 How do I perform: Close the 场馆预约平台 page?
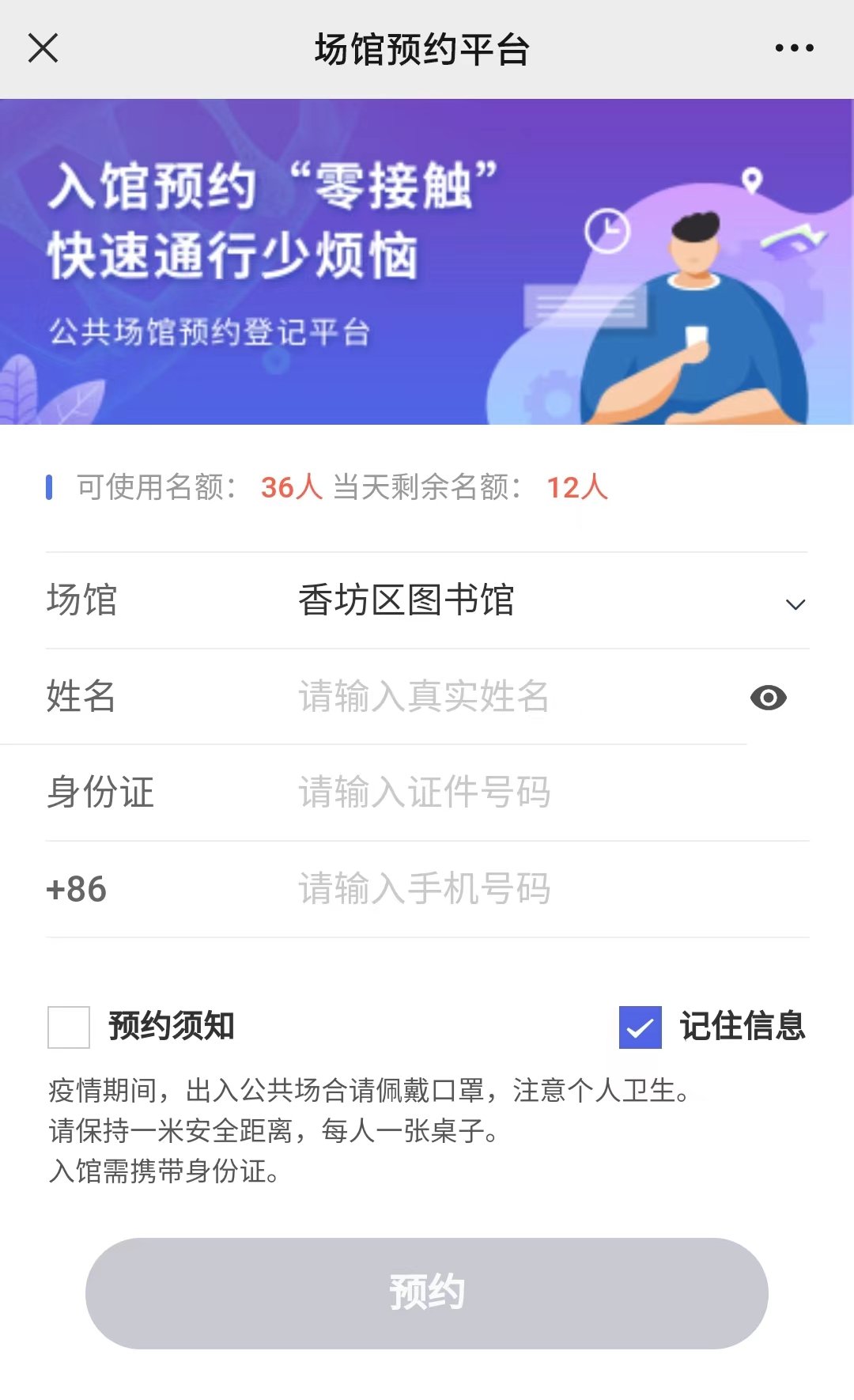[43, 48]
